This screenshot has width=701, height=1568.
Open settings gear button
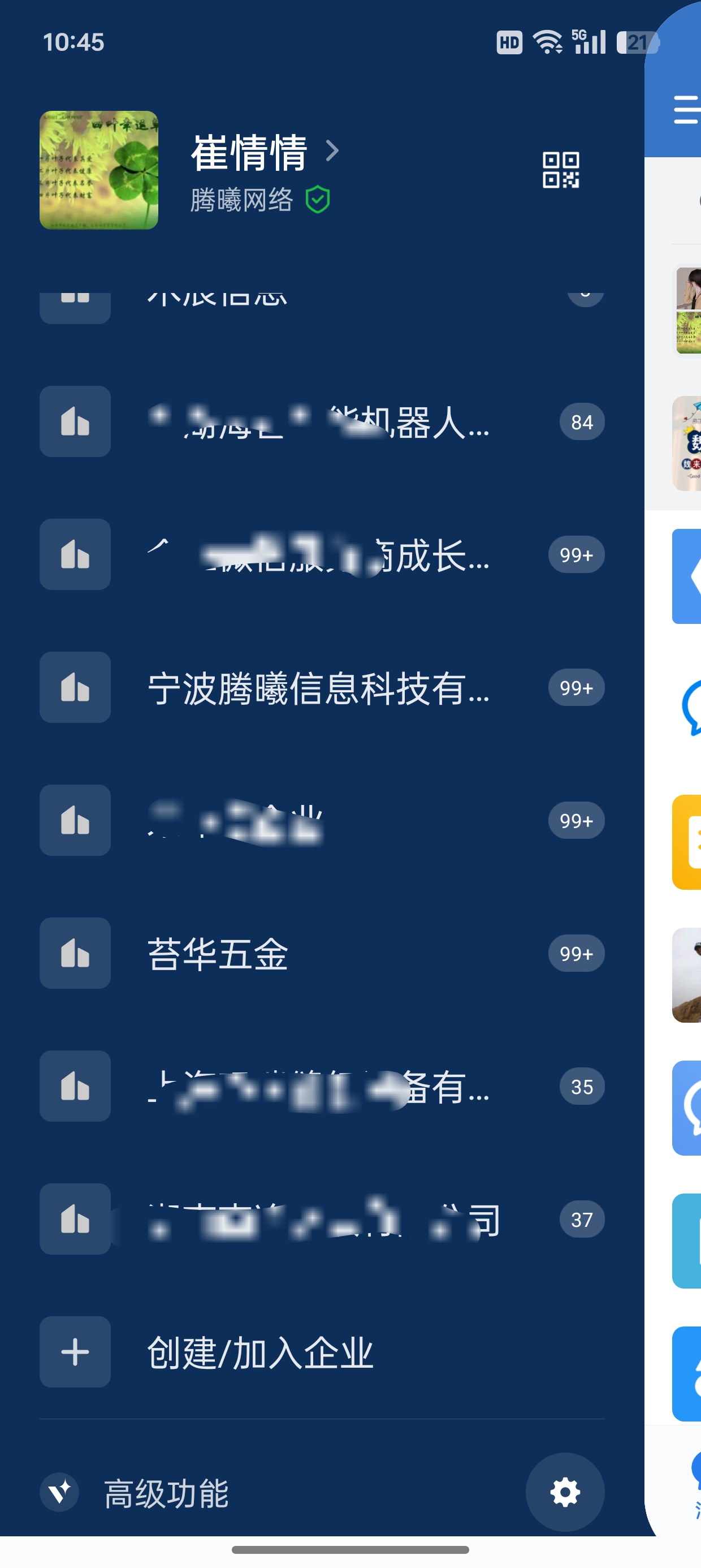click(565, 1492)
